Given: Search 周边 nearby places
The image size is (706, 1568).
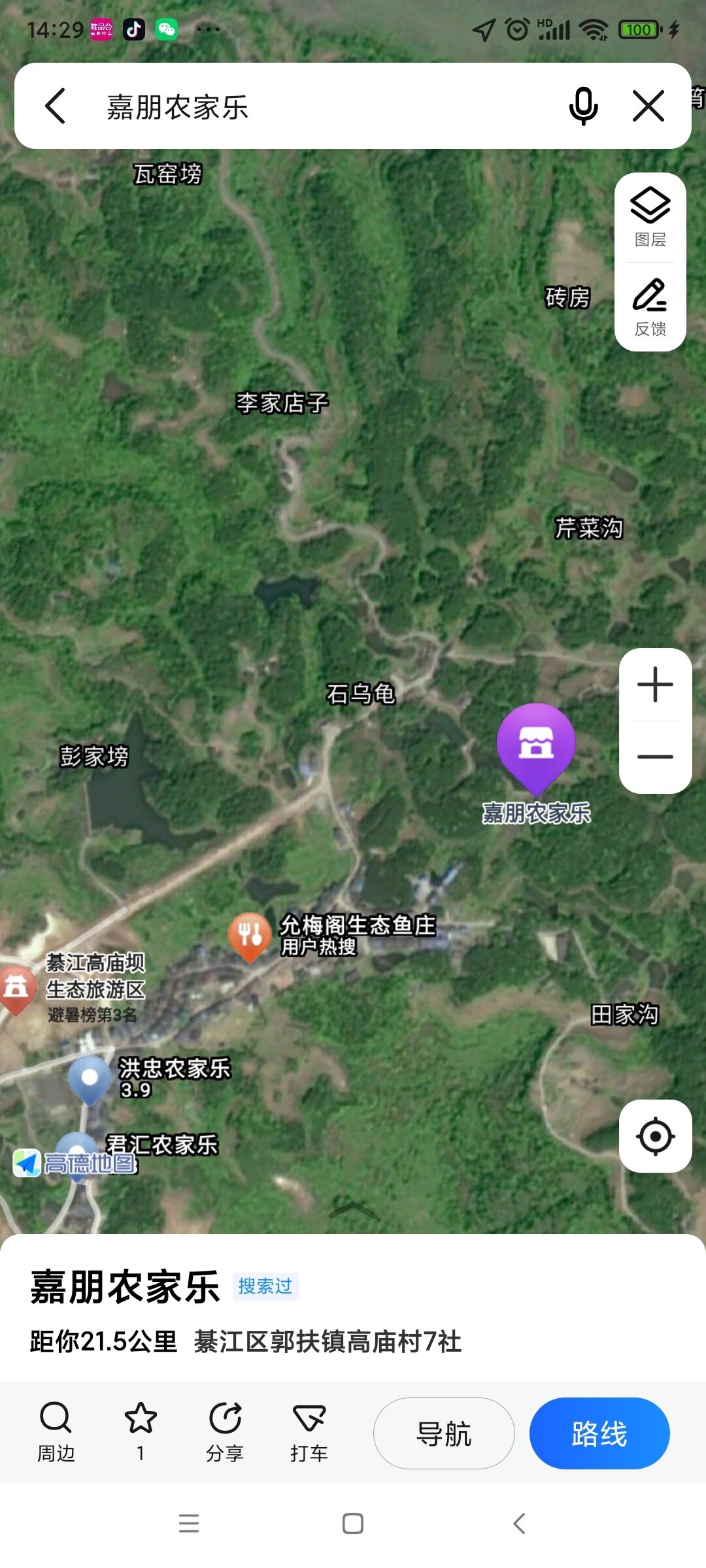Looking at the screenshot, I should (x=56, y=1432).
